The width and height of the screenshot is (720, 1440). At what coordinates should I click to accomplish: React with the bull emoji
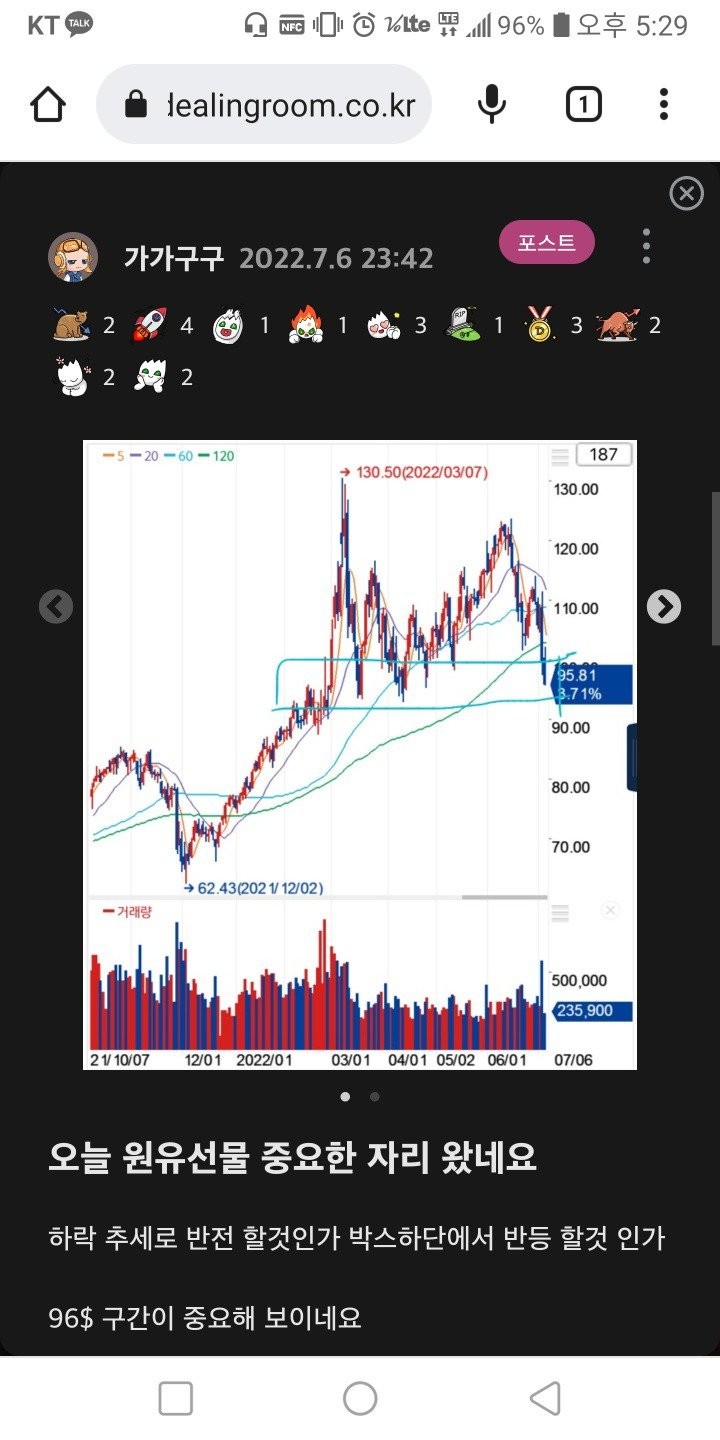pyautogui.click(x=617, y=326)
